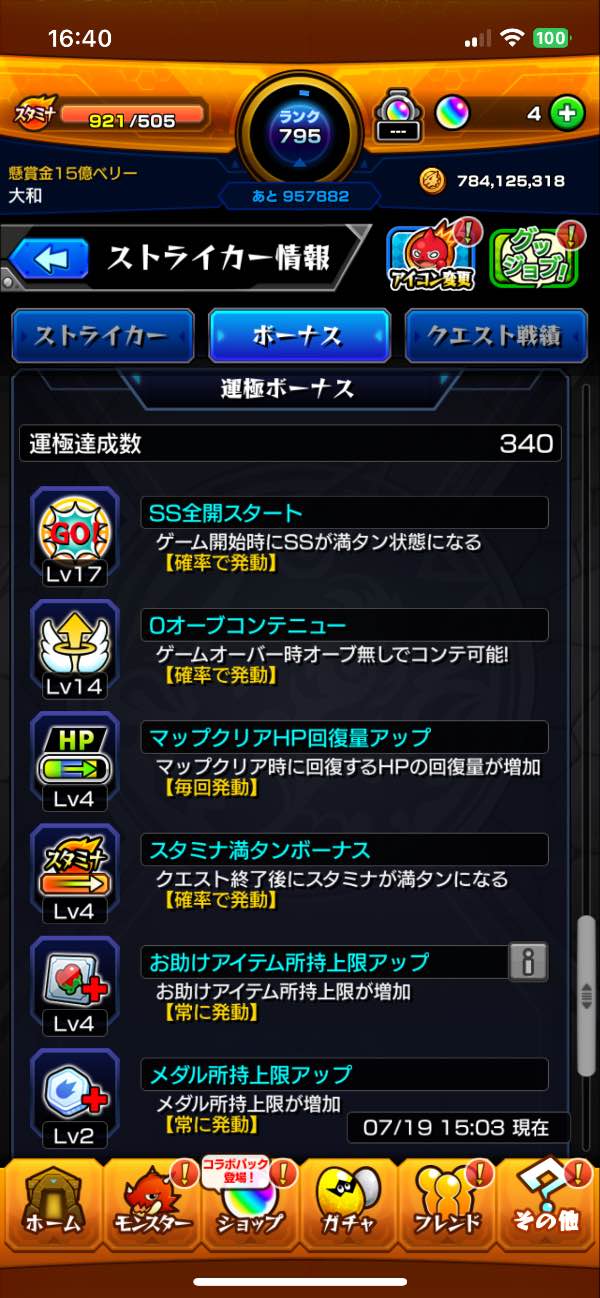Screen dimensions: 600x1298
Task: Open info for お助けアイテム所持上限アップ
Action: click(529, 962)
